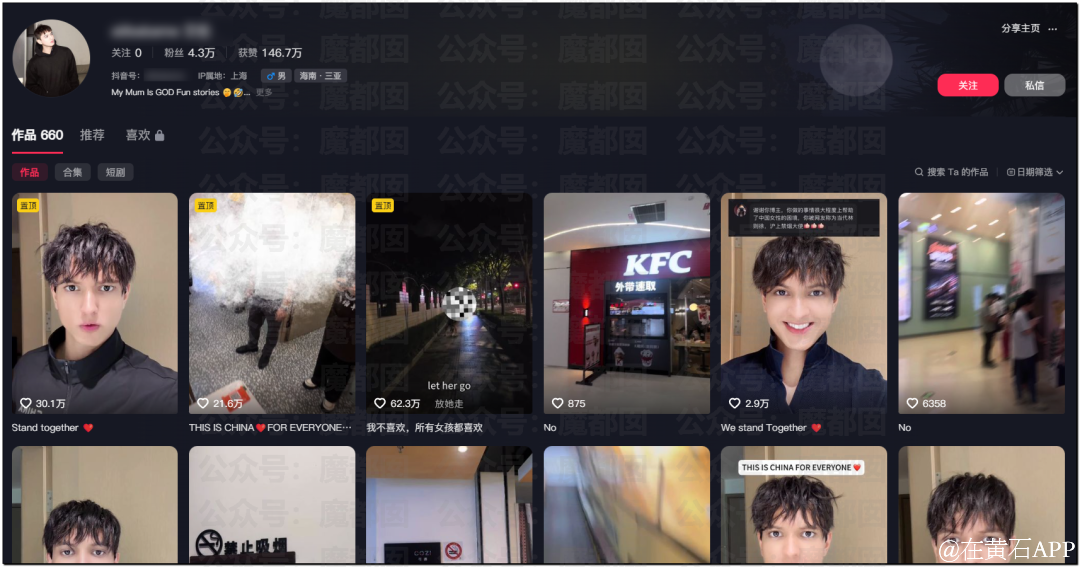Switch to the 喜欢 tab
Viewport: 1080px width, 567px height.
point(144,135)
